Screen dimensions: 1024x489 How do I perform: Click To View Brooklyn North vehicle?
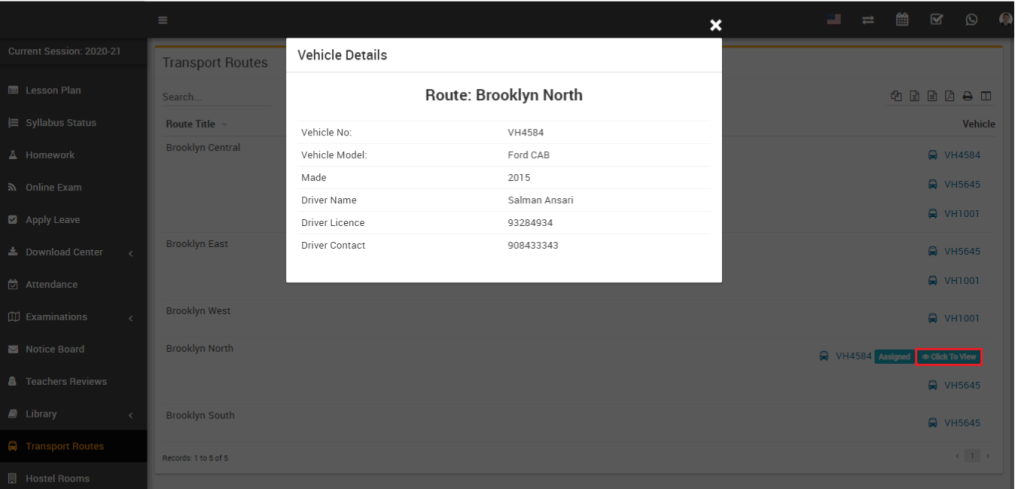pyautogui.click(x=949, y=357)
